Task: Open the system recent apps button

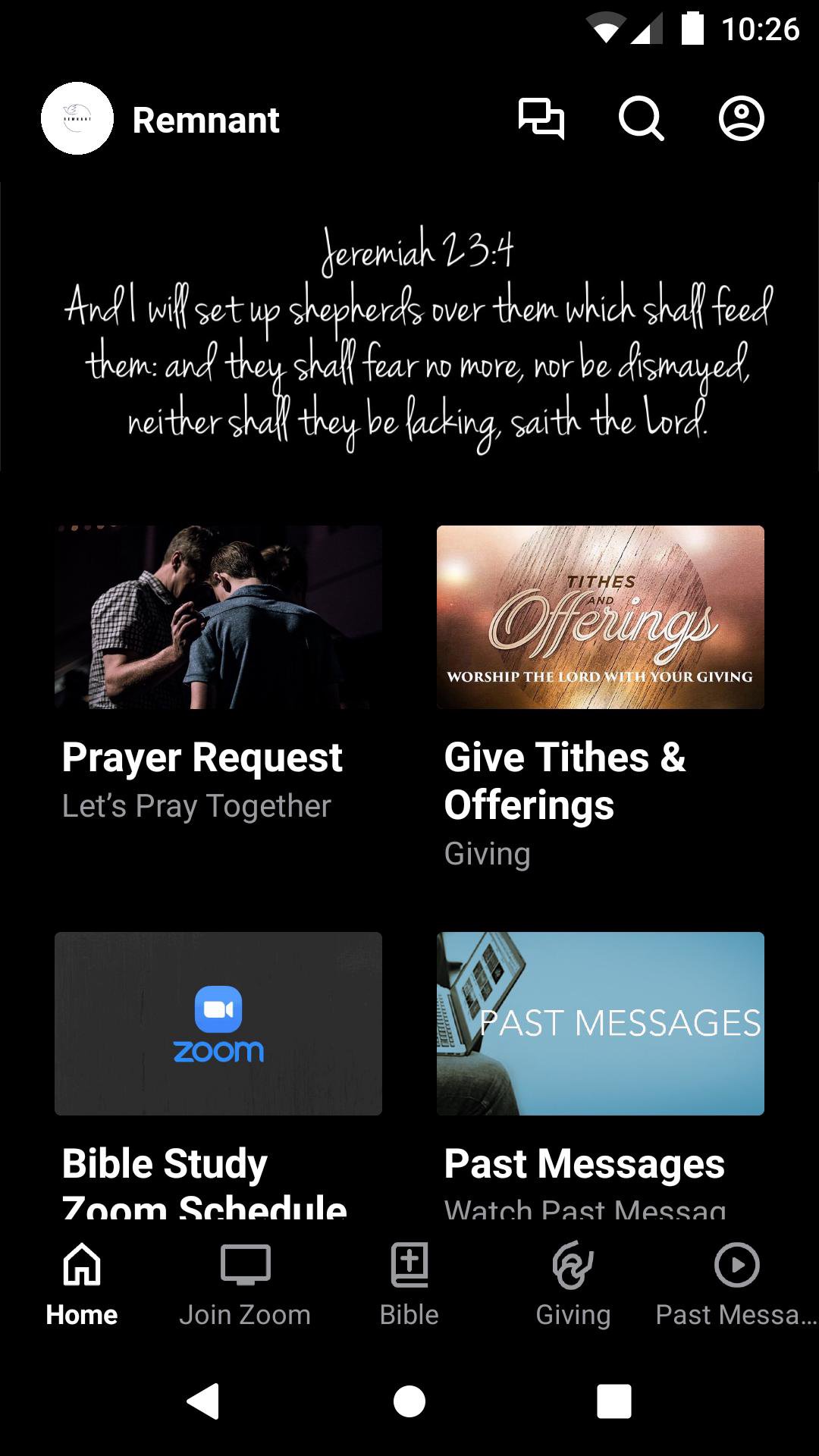Action: [x=614, y=1401]
